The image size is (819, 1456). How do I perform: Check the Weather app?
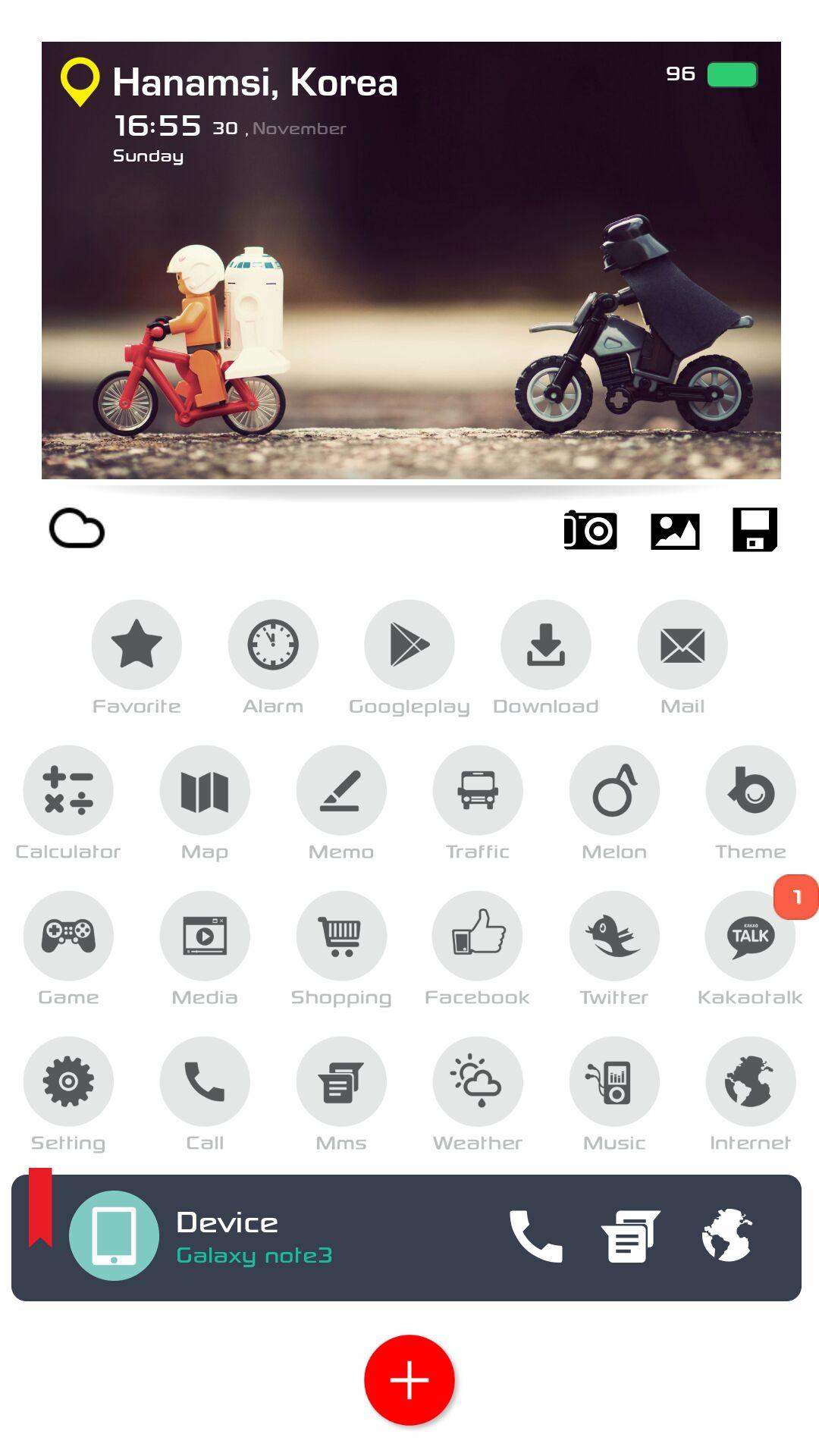tap(478, 1081)
